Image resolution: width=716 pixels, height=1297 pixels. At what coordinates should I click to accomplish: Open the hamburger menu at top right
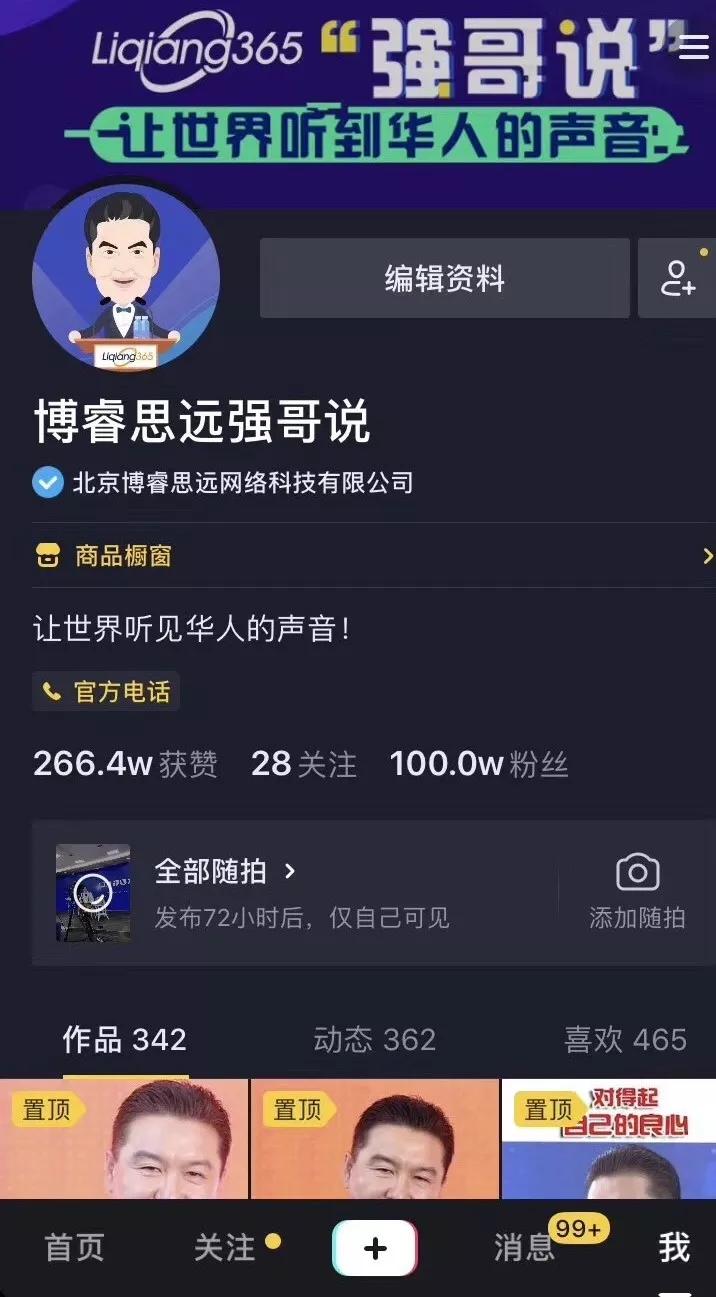[693, 47]
